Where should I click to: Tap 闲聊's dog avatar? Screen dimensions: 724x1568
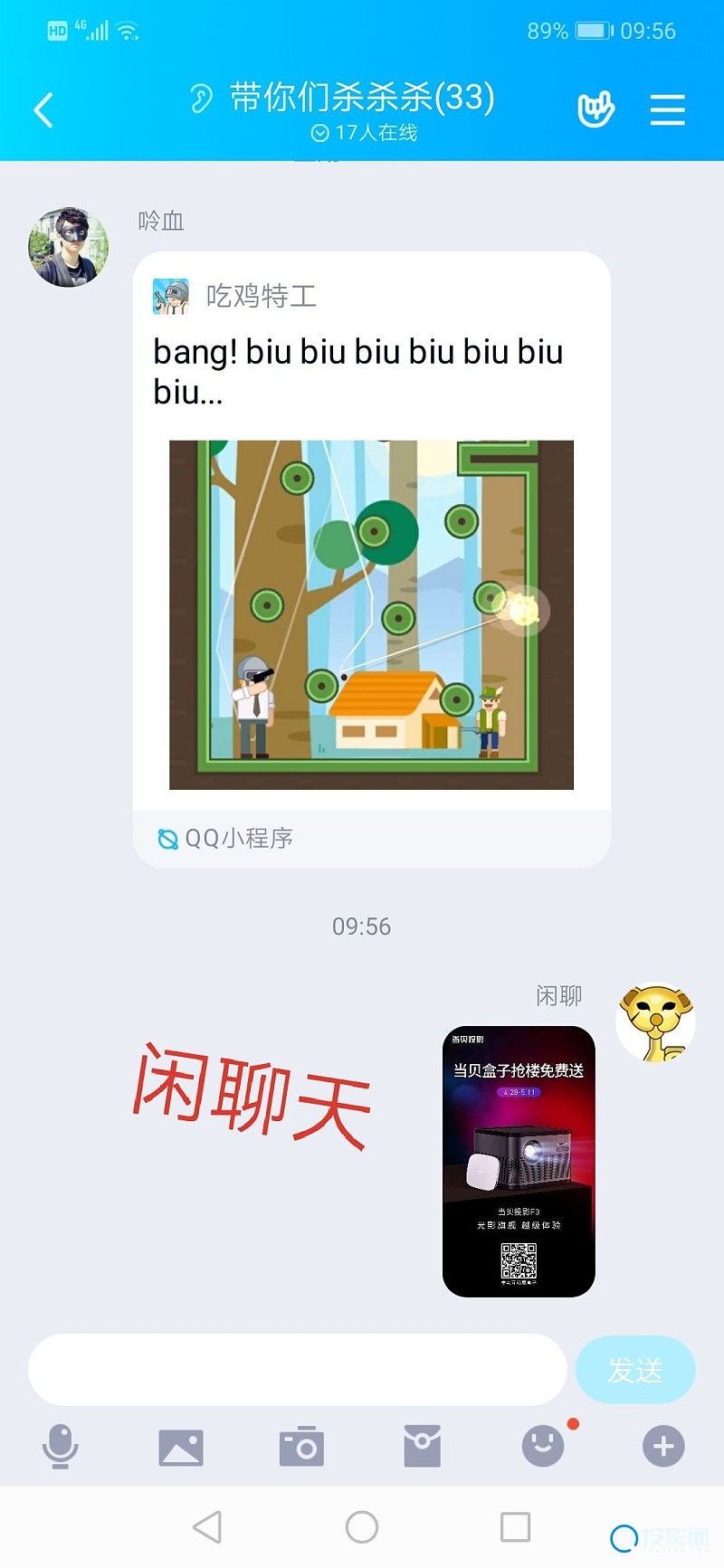click(x=656, y=1022)
